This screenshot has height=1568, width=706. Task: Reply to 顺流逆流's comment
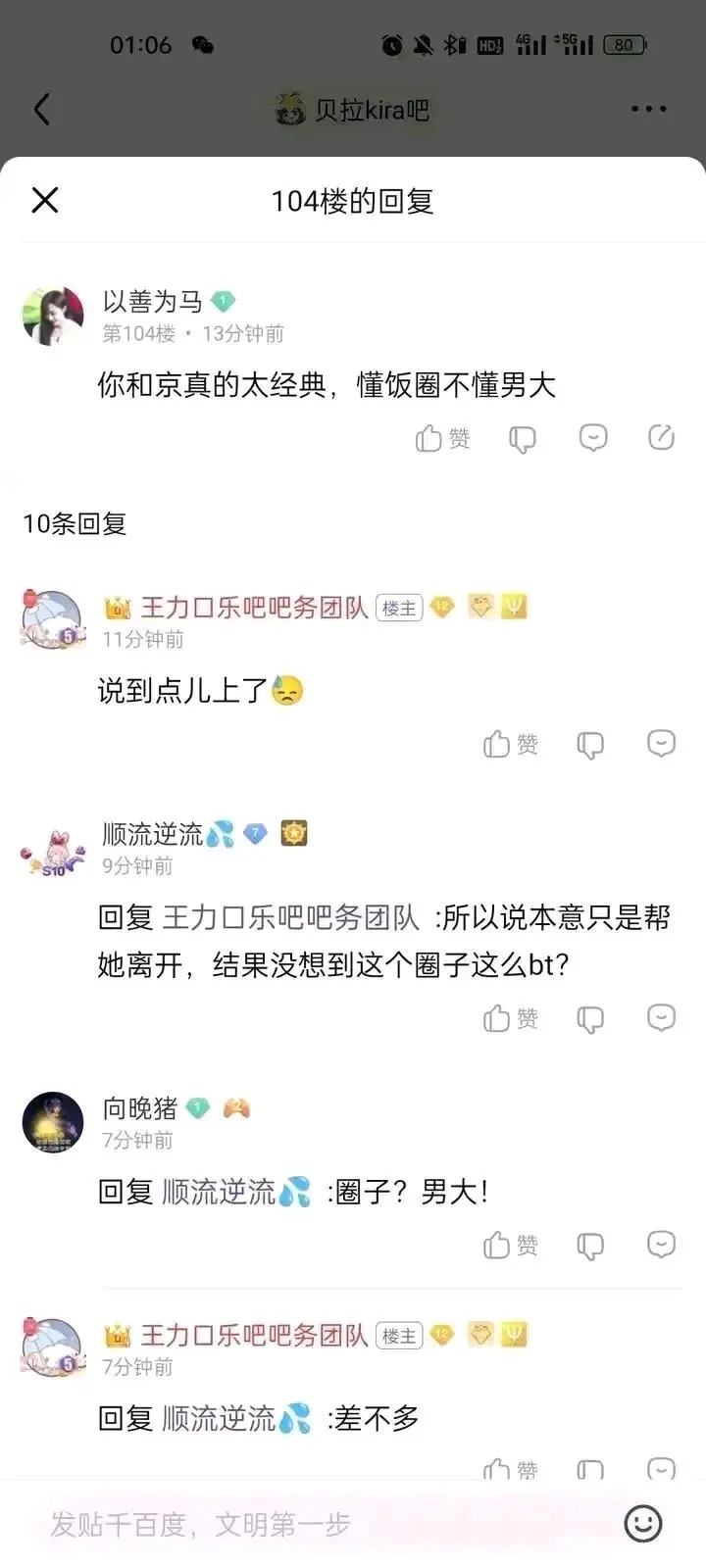click(662, 1018)
